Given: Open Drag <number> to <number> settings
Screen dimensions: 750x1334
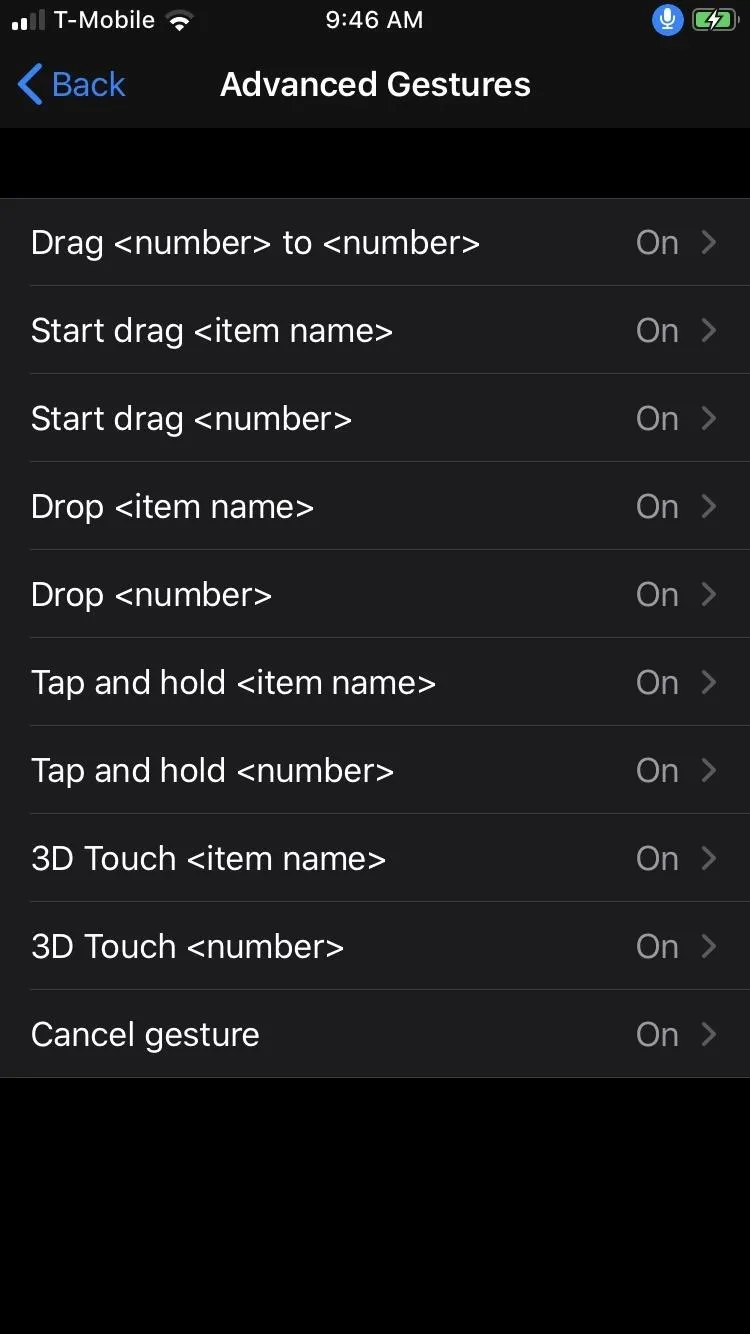Looking at the screenshot, I should [375, 242].
